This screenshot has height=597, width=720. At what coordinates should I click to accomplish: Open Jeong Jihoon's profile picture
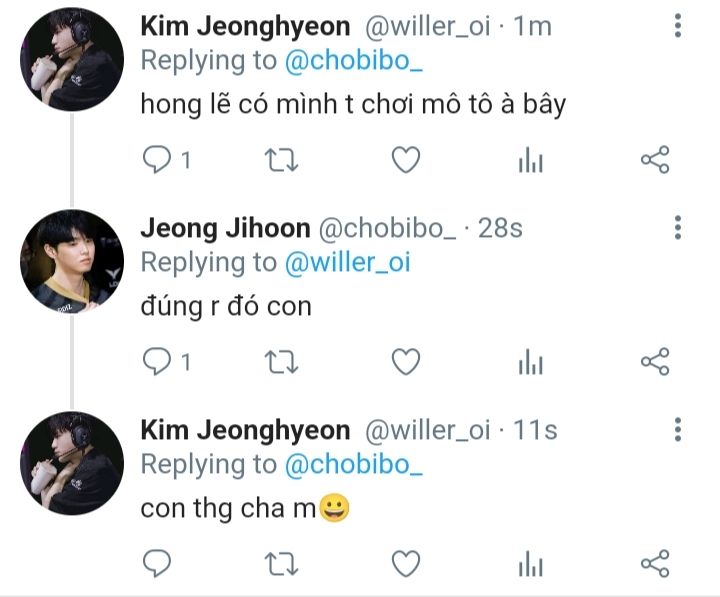pyautogui.click(x=72, y=261)
